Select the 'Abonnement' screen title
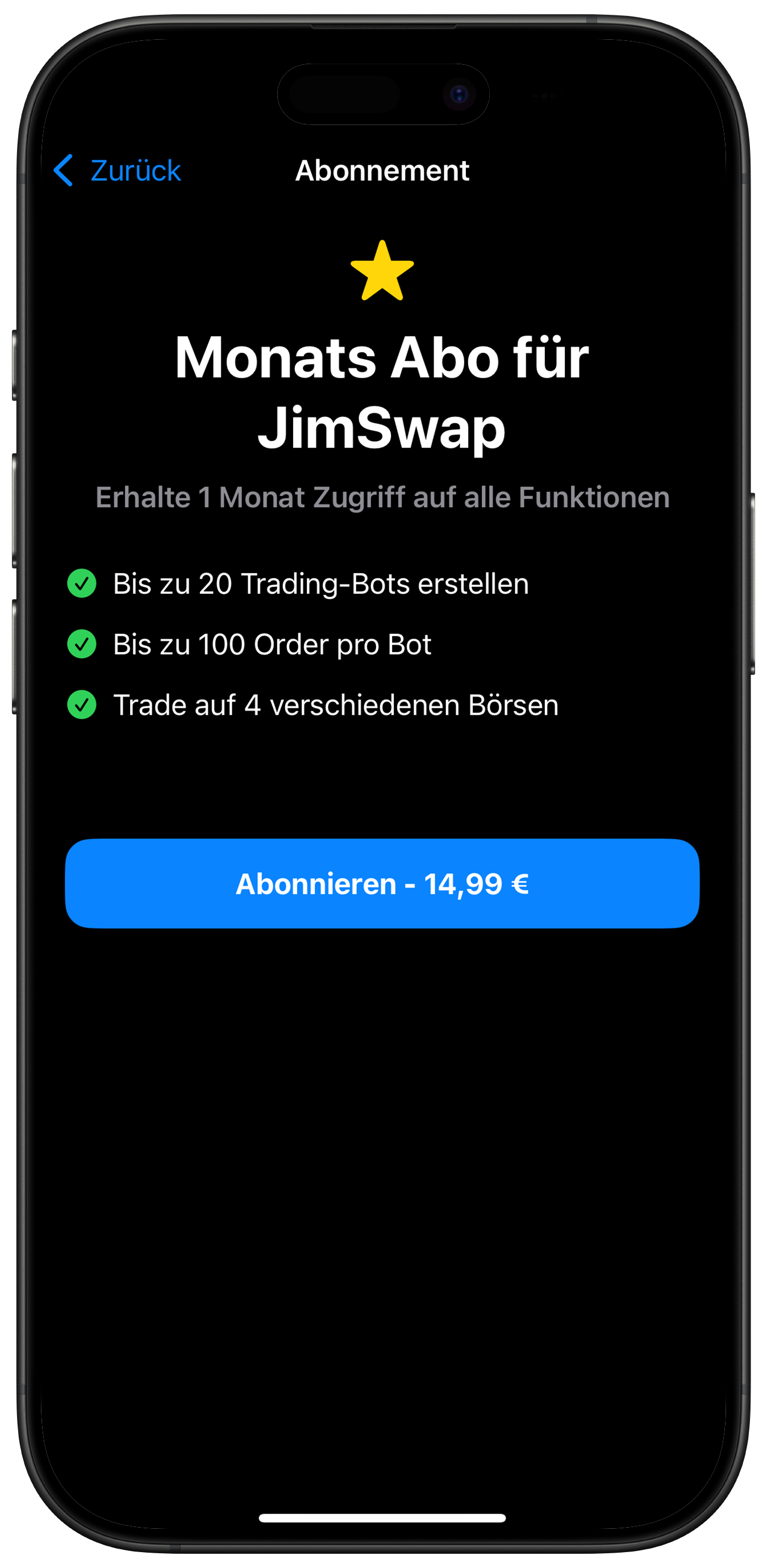 [383, 171]
